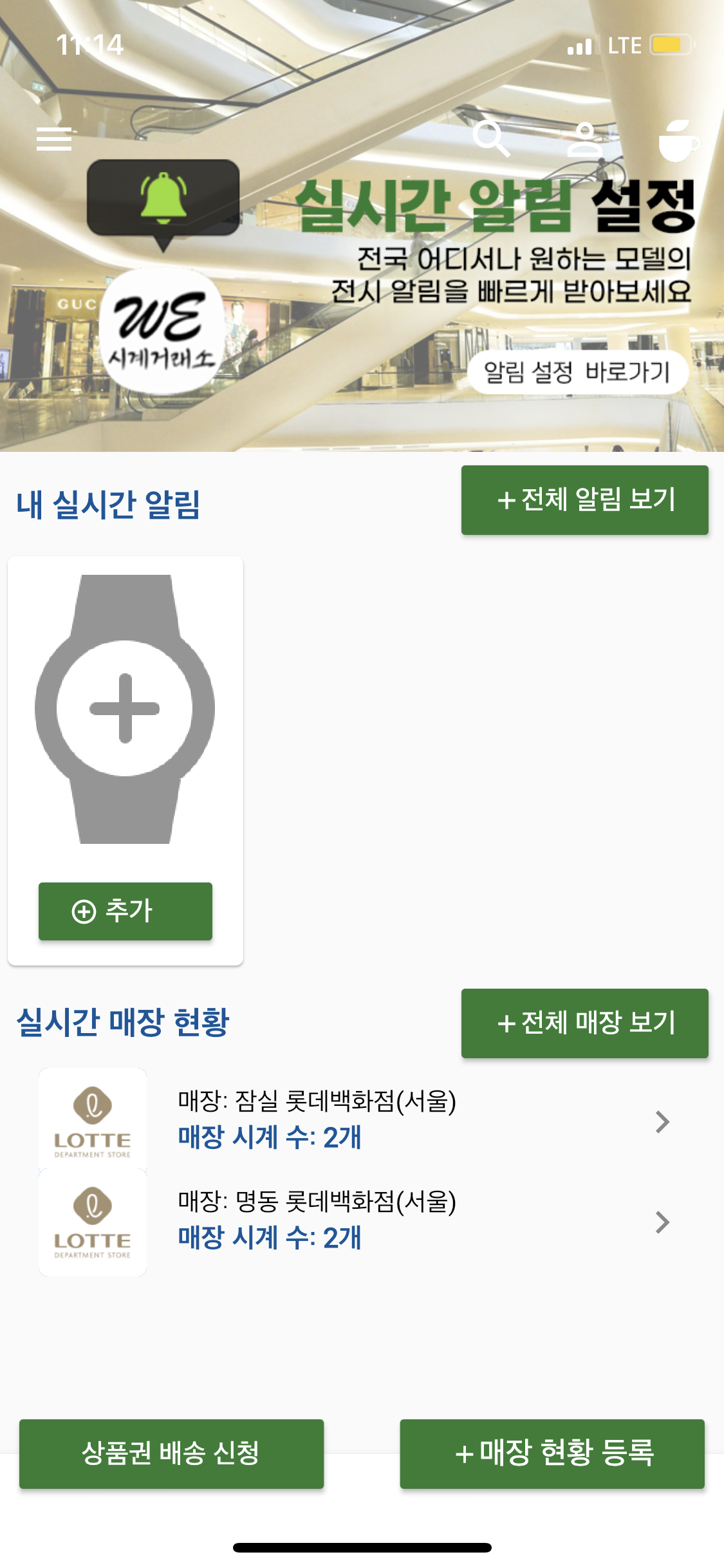Select 상품권 배송 신청
This screenshot has height=1568, width=724.
click(x=171, y=1453)
